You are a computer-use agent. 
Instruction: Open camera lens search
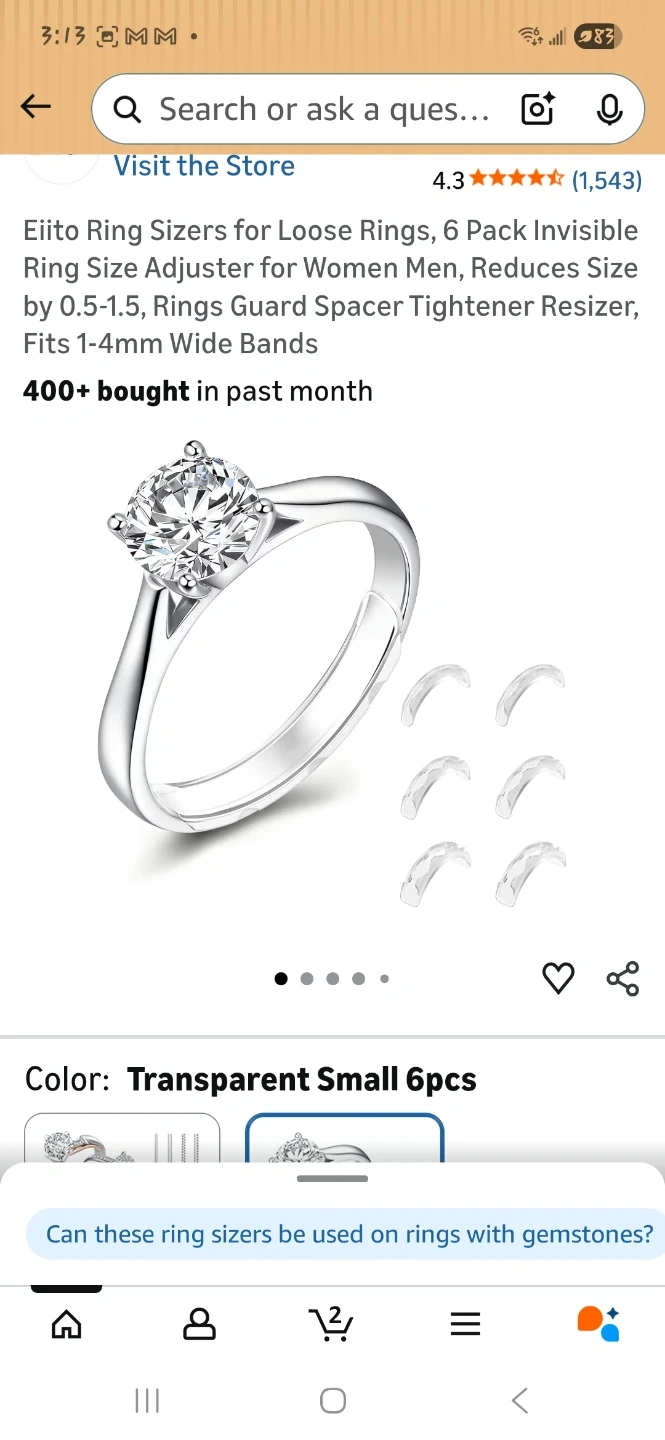537,109
